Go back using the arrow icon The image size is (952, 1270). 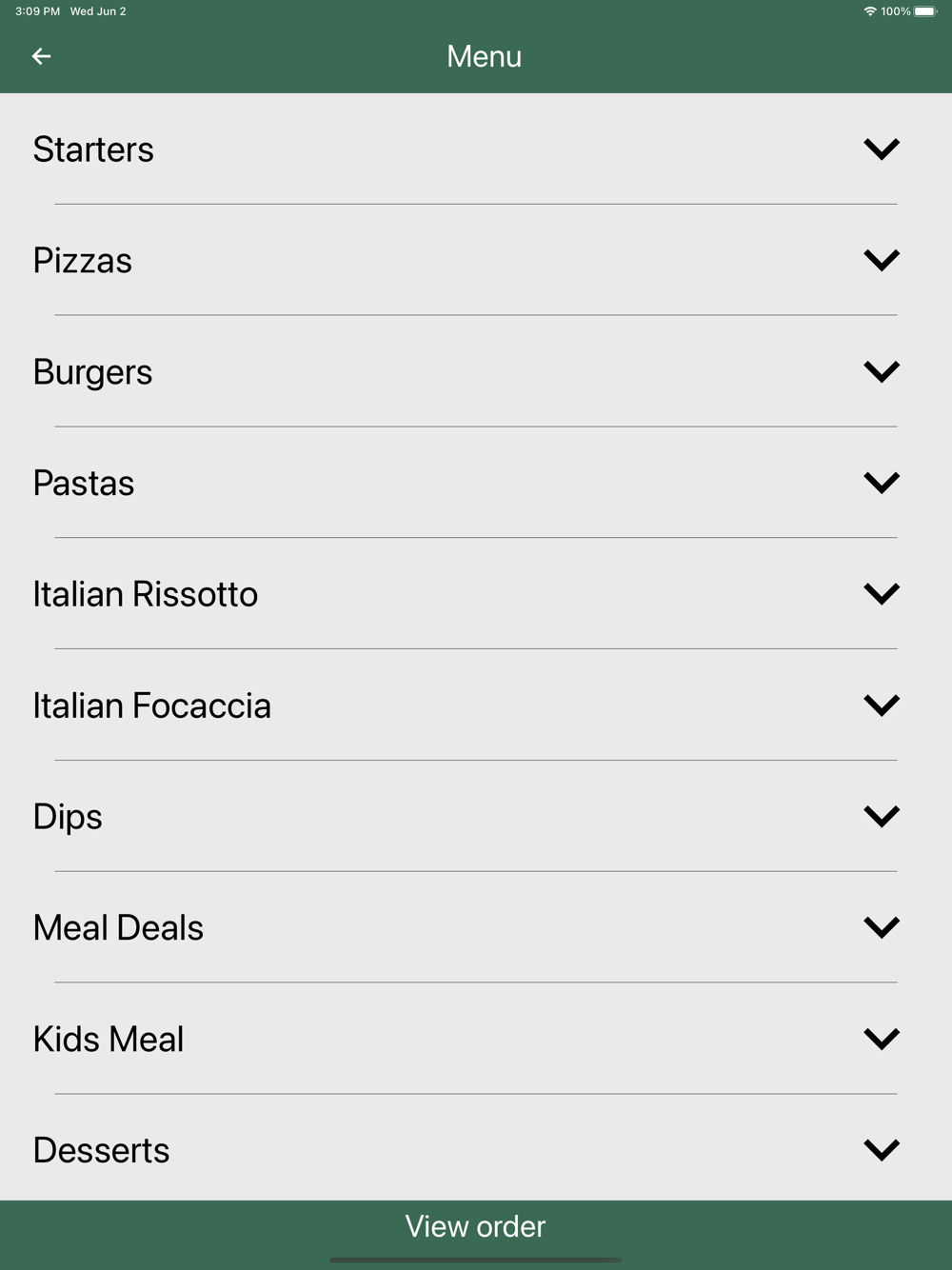coord(41,56)
